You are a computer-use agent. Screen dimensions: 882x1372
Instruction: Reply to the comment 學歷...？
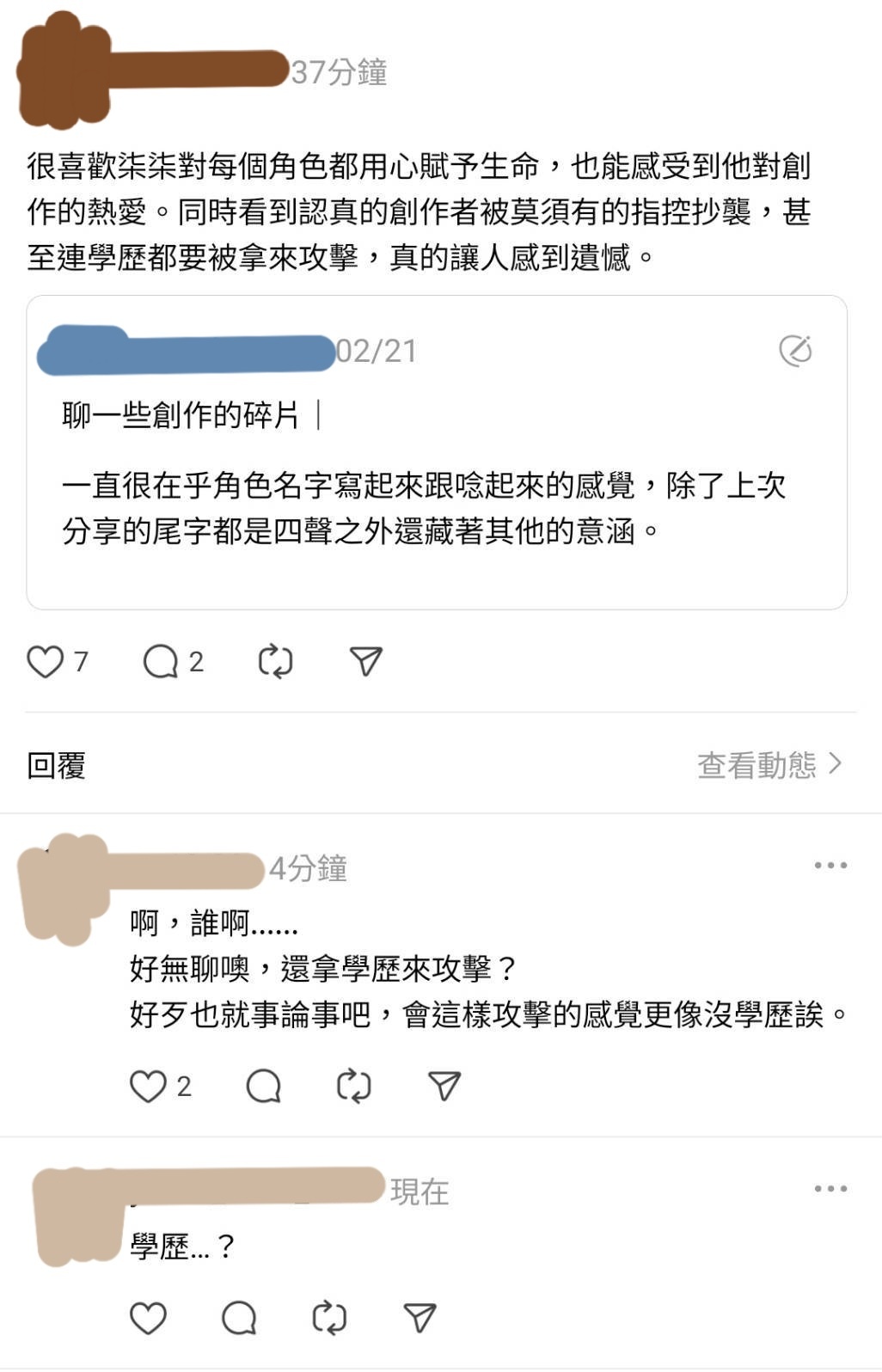(x=239, y=1318)
